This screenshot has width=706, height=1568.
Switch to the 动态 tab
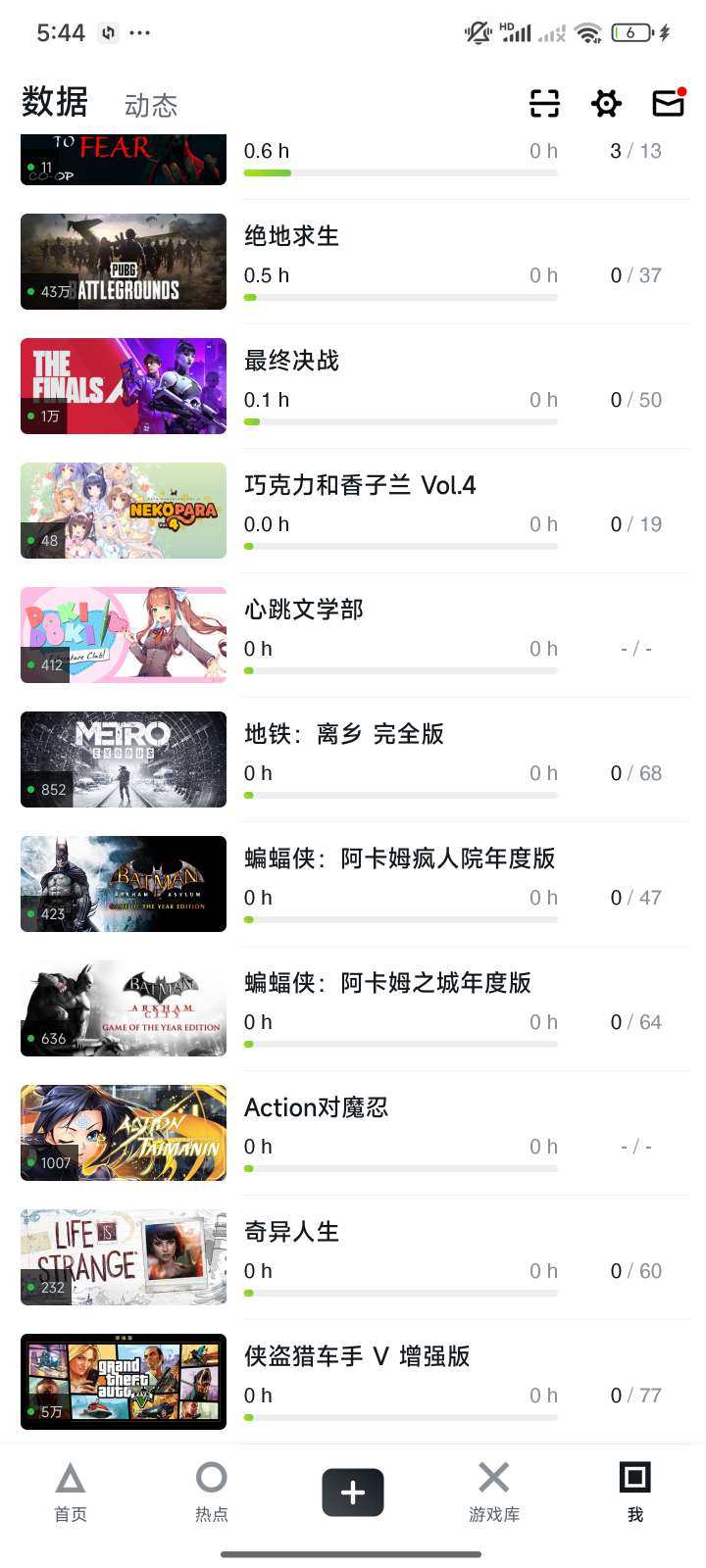[x=150, y=105]
